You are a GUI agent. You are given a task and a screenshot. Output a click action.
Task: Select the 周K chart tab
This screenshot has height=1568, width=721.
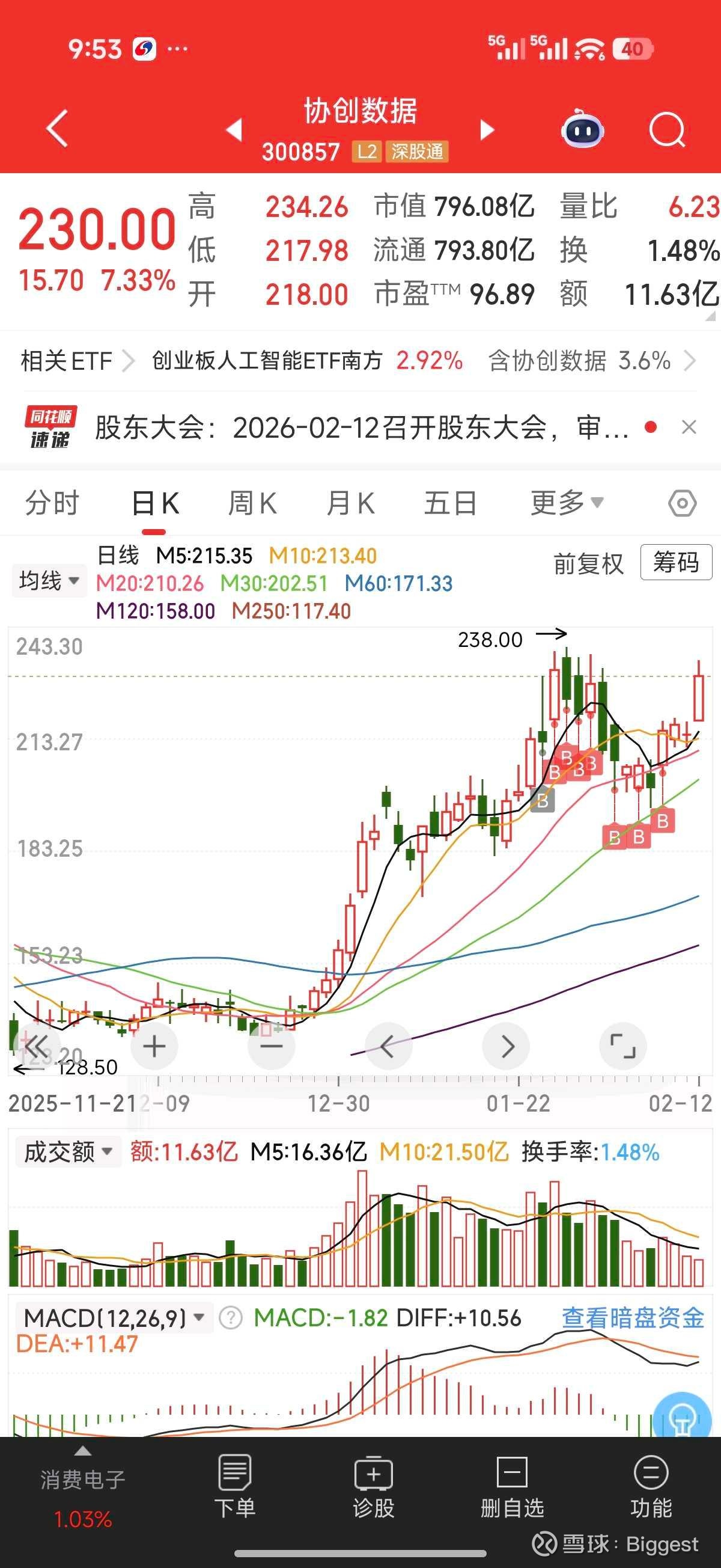pos(252,503)
